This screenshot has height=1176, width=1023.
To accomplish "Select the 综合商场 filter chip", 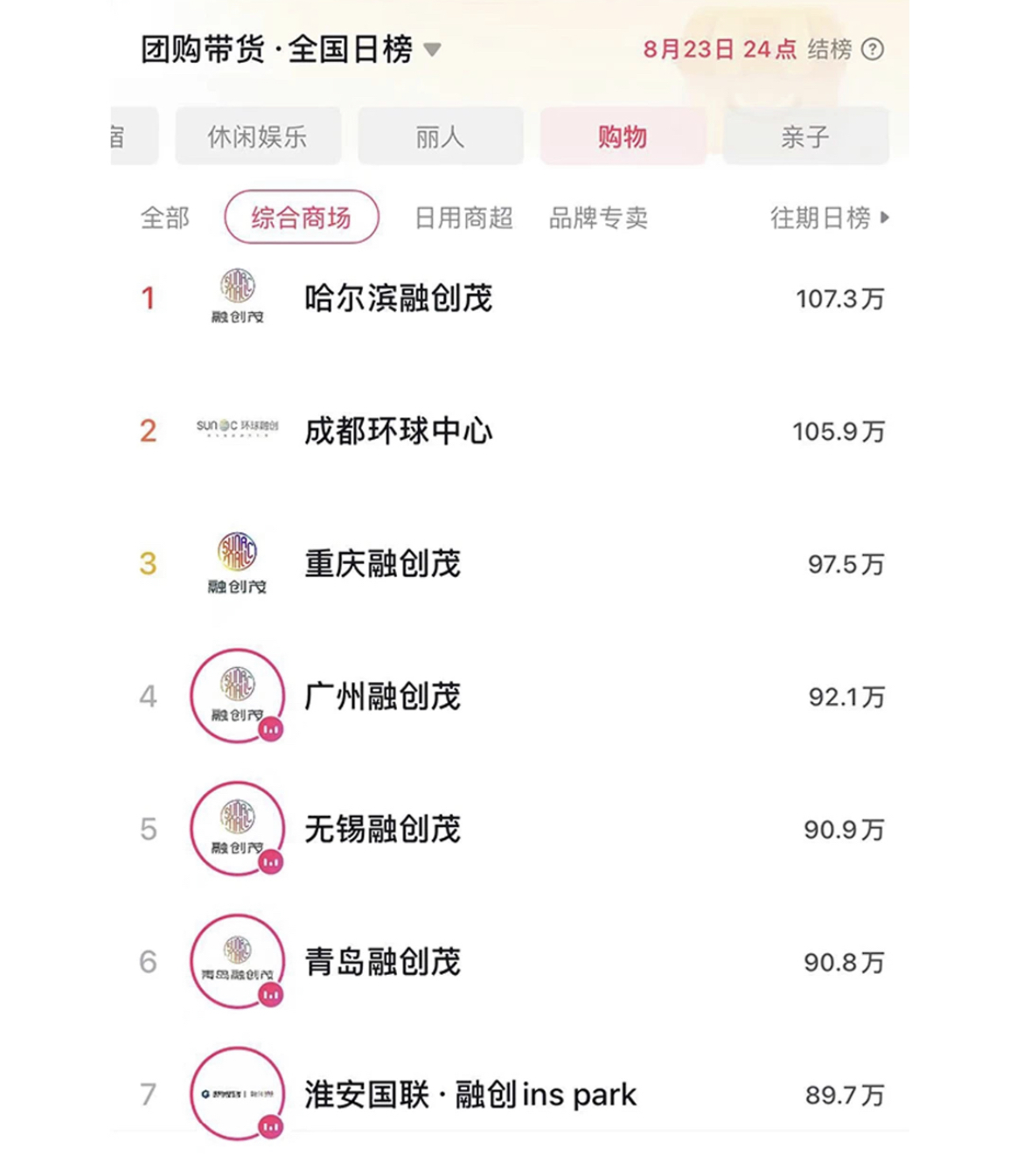I will pyautogui.click(x=301, y=218).
